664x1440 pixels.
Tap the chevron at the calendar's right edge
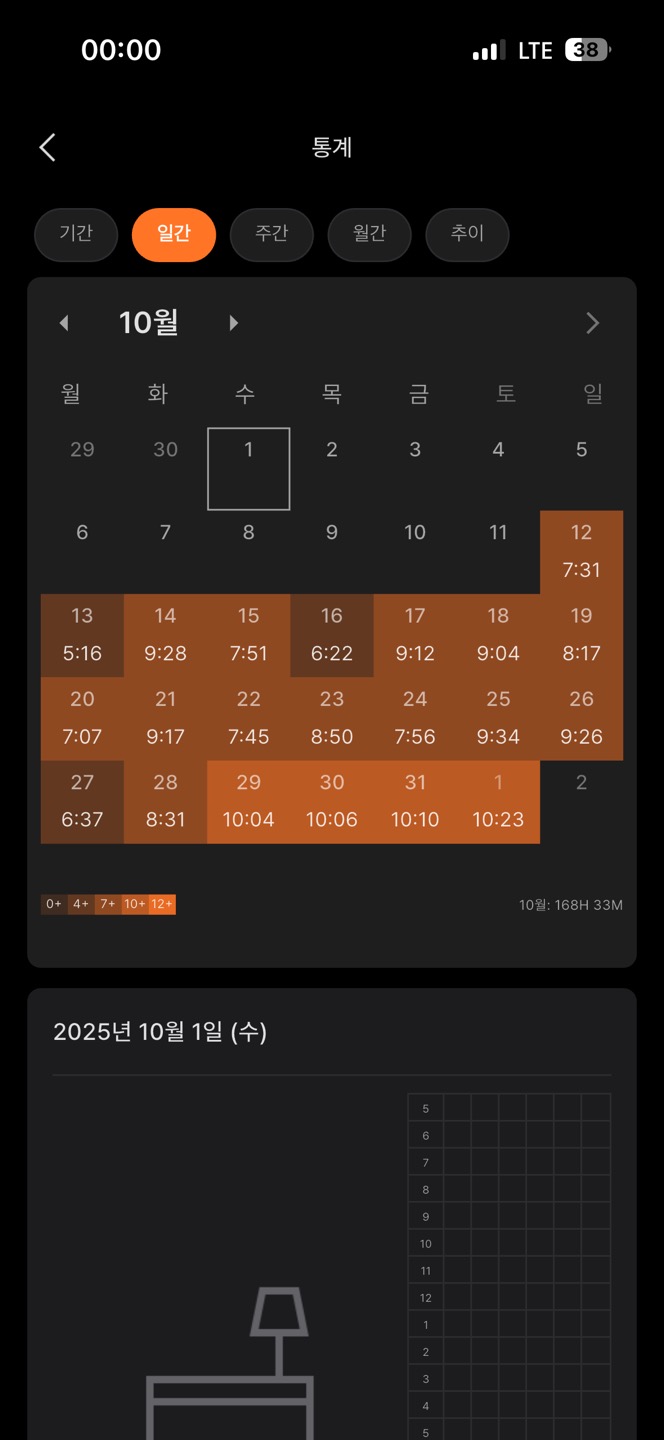[x=592, y=323]
